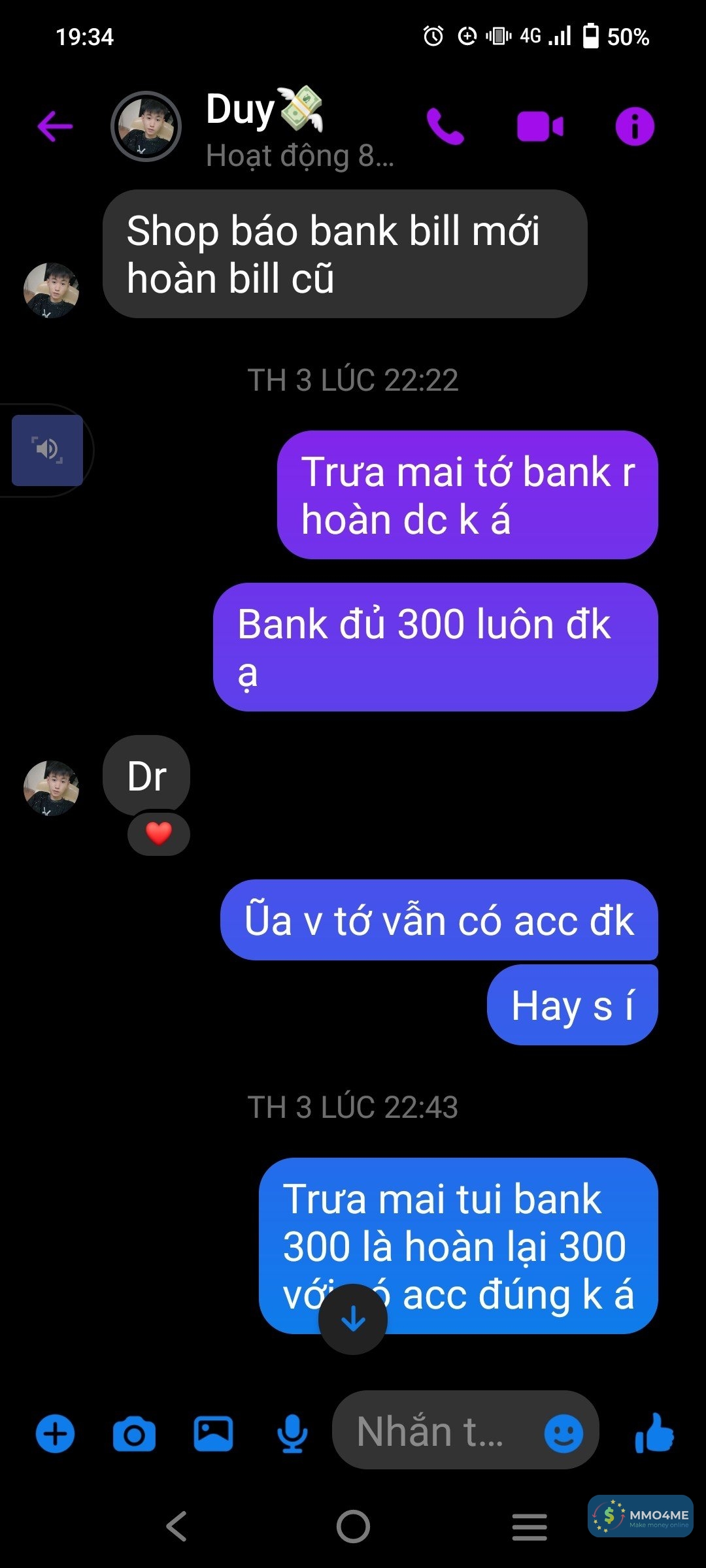706x1568 pixels.
Task: Open the recent apps view
Action: [x=529, y=1526]
